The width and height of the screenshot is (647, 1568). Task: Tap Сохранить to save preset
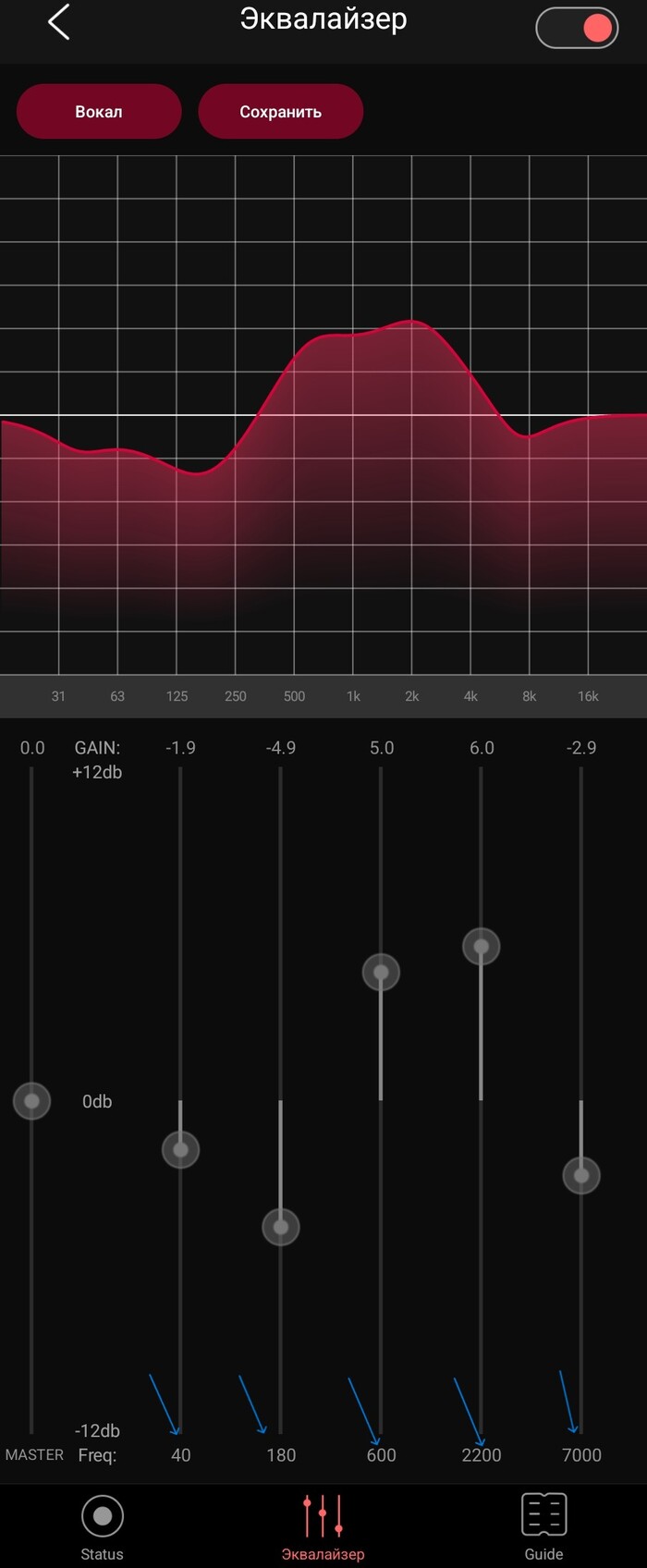pos(280,112)
